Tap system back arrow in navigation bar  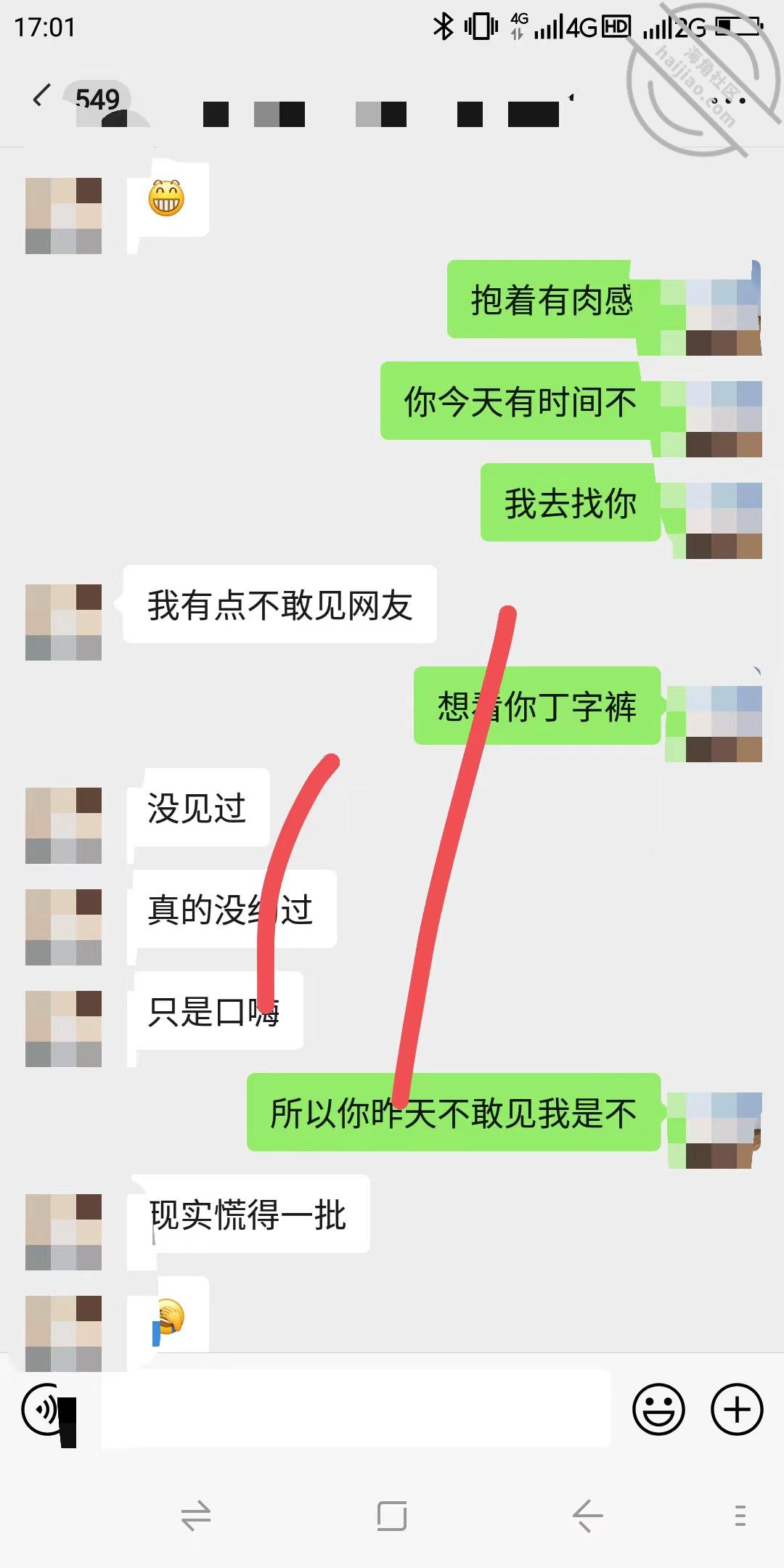pos(588,1515)
